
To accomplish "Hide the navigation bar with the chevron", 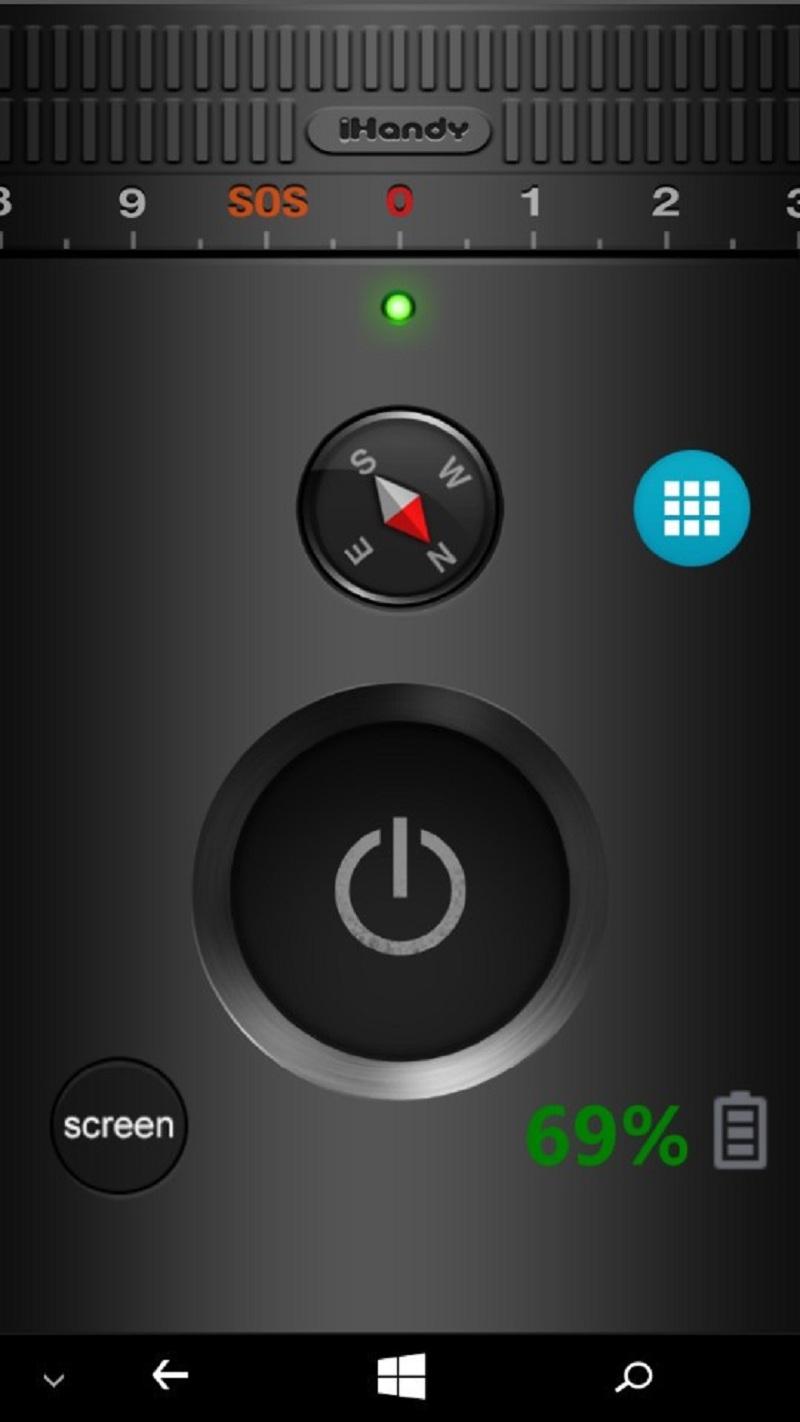I will point(54,1381).
